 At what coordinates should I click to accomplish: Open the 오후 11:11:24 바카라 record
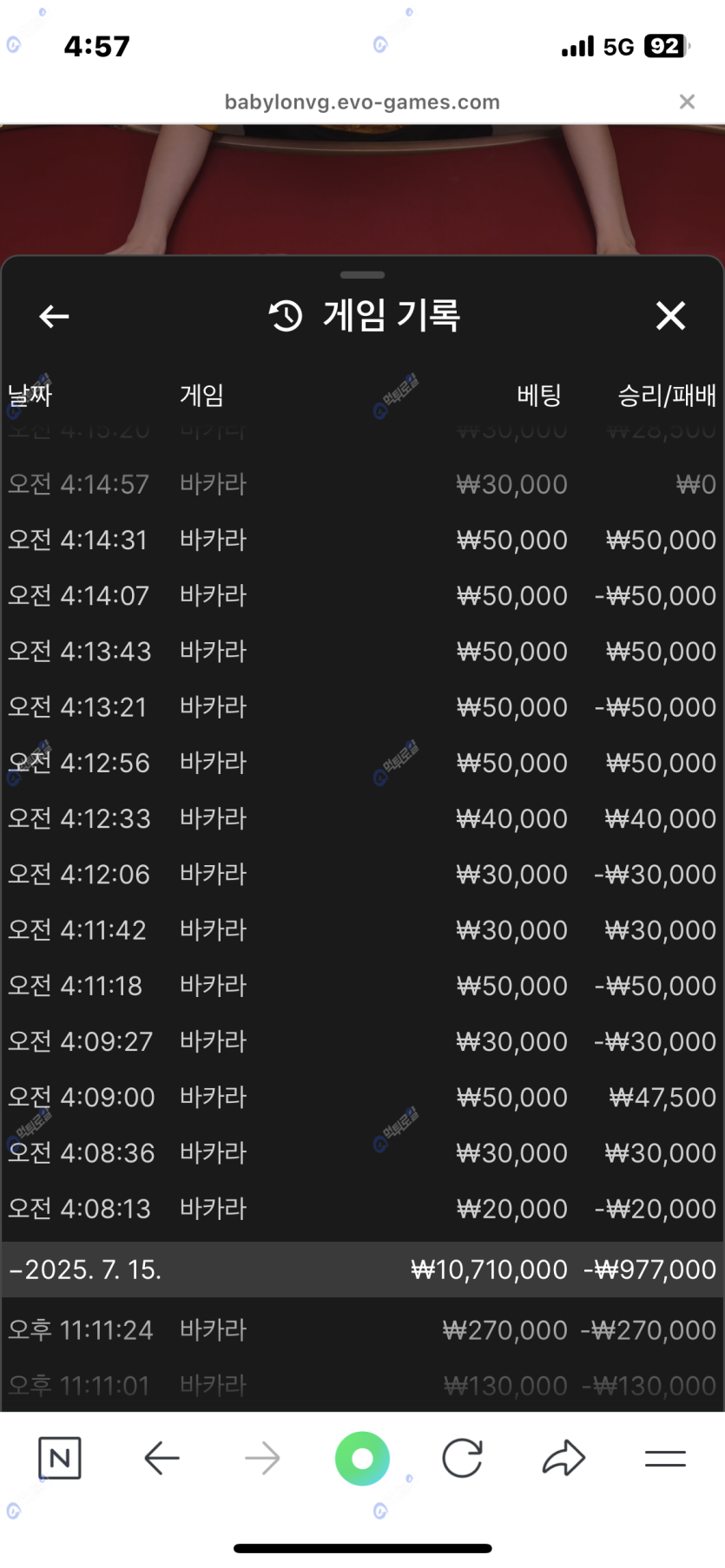(362, 1329)
